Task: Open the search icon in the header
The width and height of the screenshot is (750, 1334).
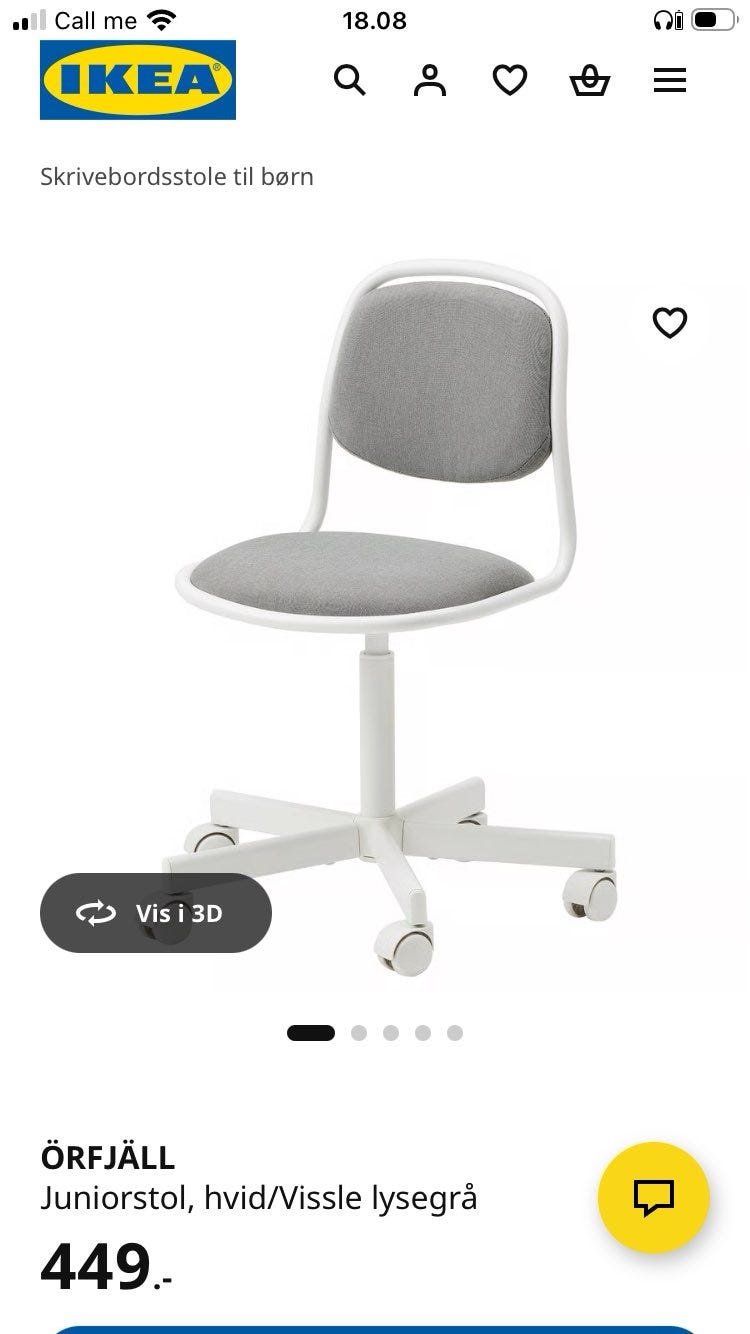Action: (x=349, y=80)
